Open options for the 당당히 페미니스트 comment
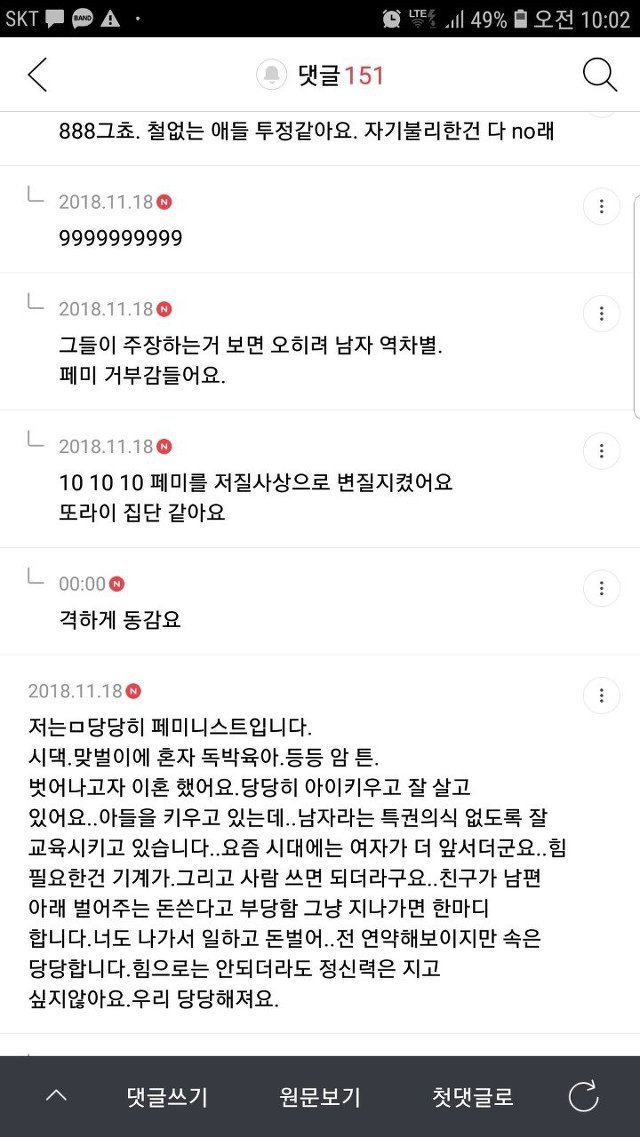Image resolution: width=640 pixels, height=1137 pixels. (602, 696)
